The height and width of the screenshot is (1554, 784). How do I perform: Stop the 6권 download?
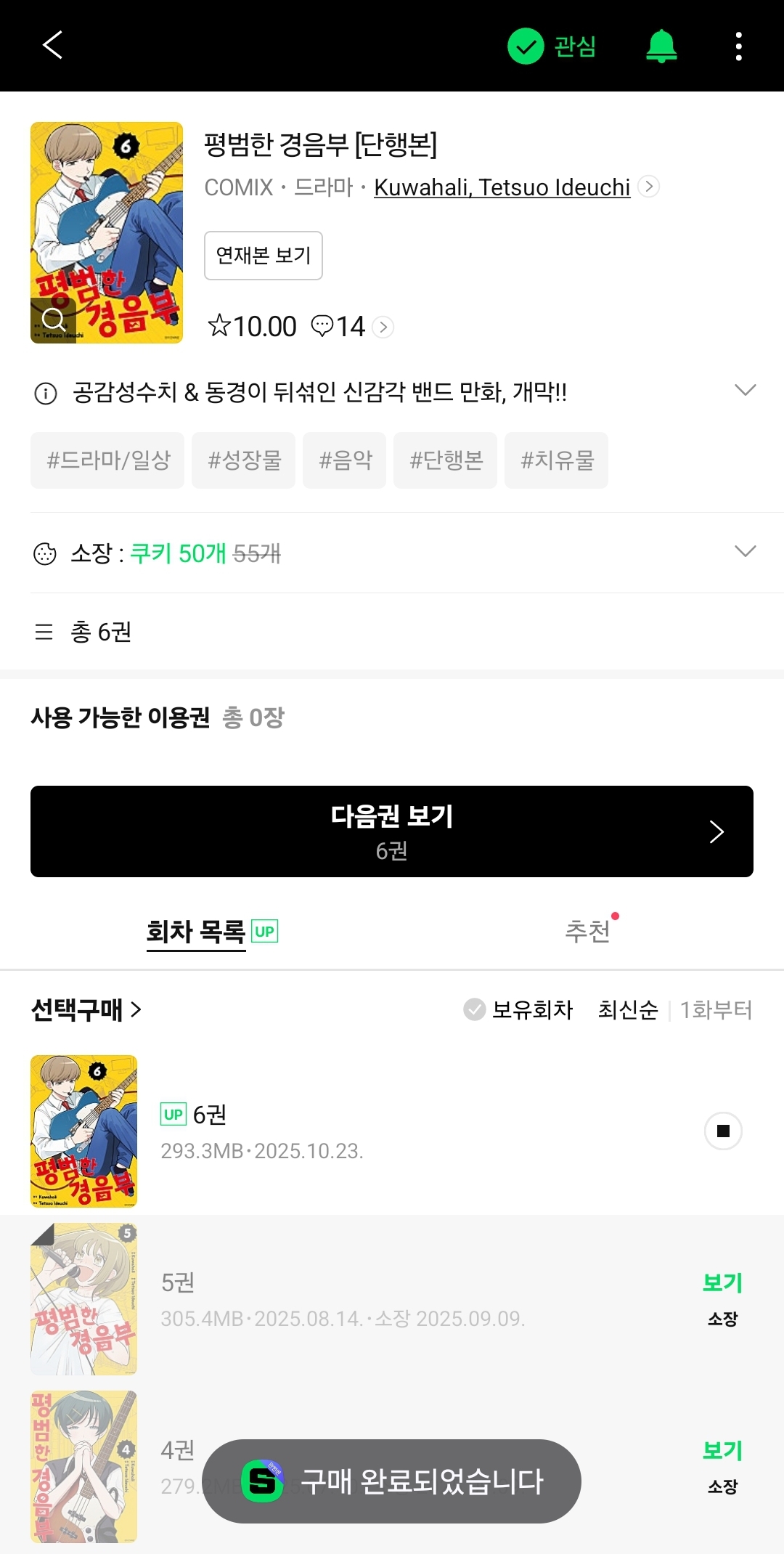723,1131
